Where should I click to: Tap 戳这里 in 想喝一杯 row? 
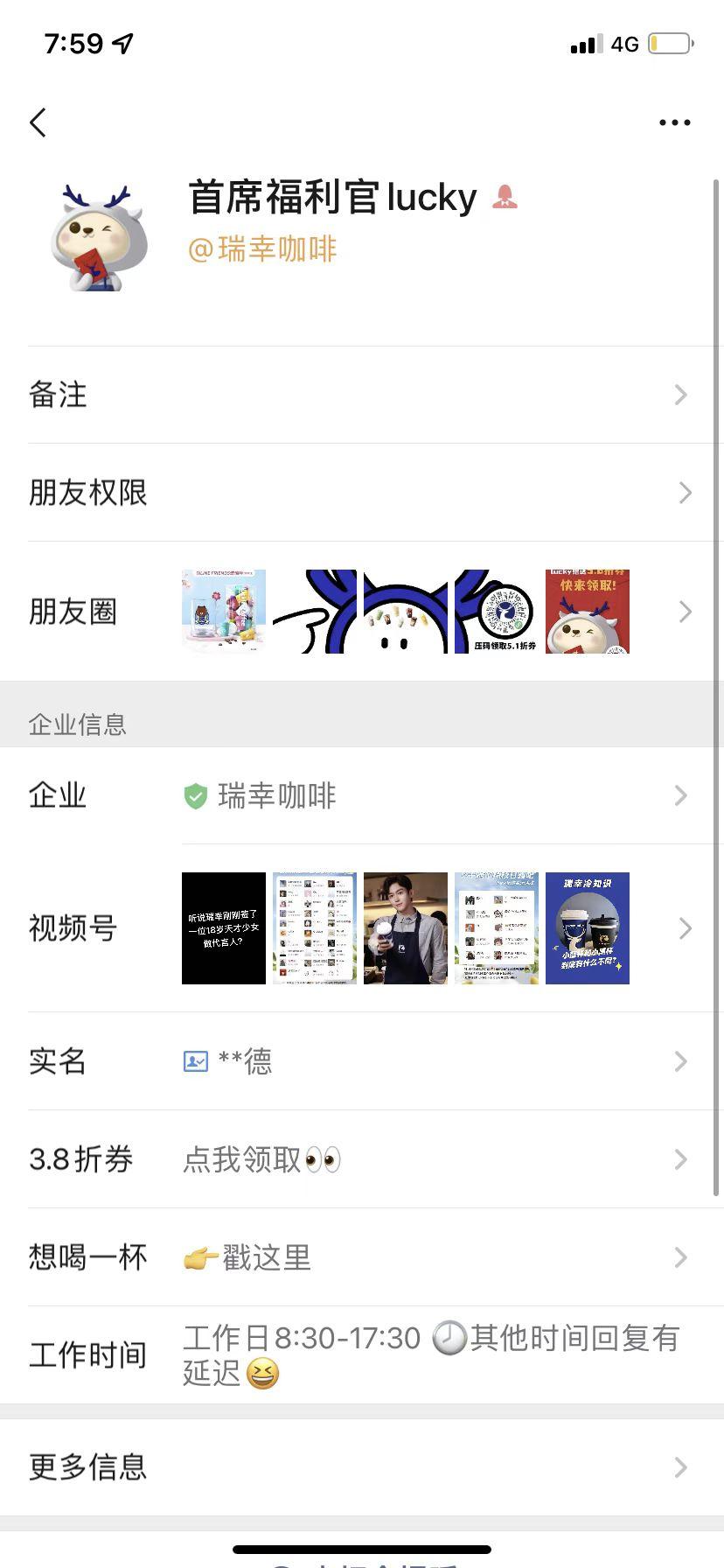[x=262, y=1256]
